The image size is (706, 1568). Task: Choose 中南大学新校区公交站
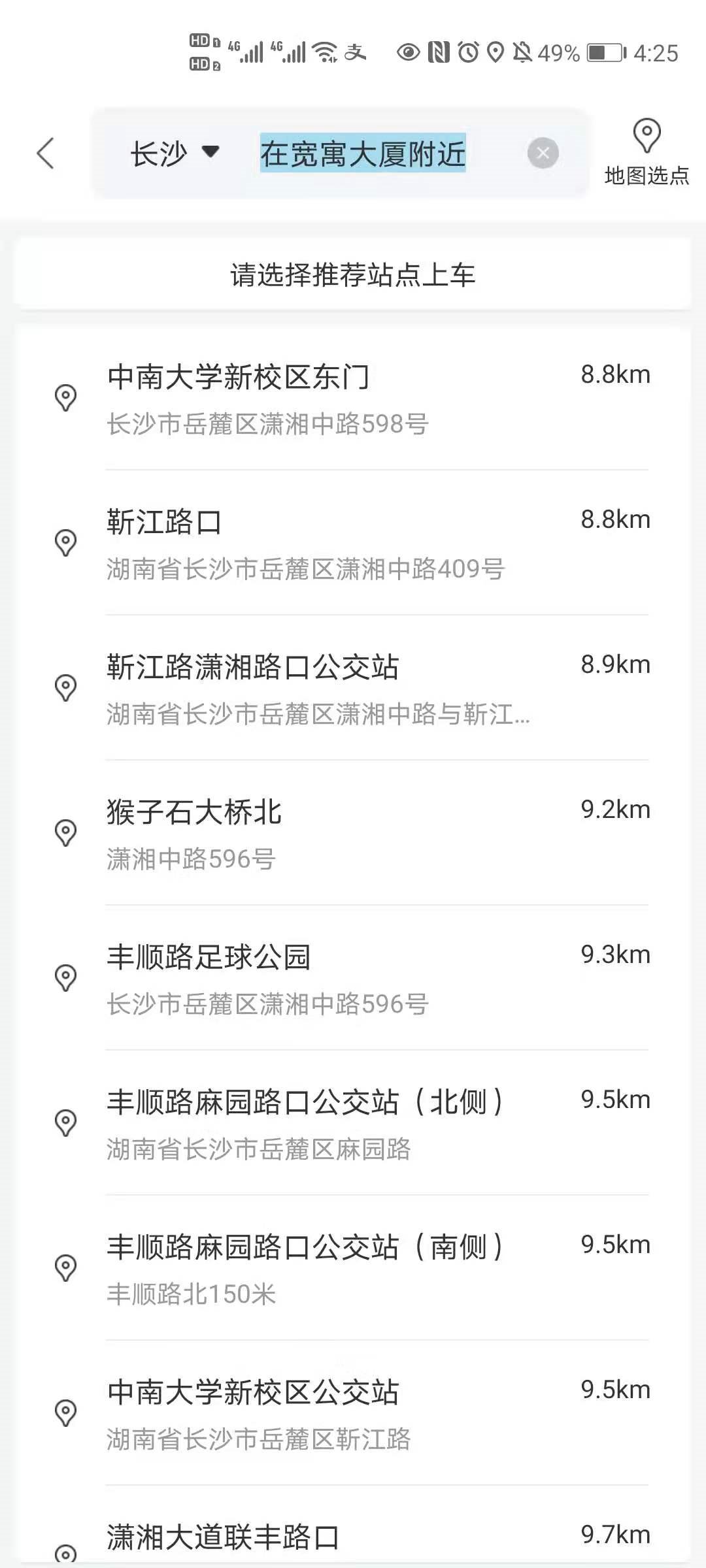tap(353, 1413)
